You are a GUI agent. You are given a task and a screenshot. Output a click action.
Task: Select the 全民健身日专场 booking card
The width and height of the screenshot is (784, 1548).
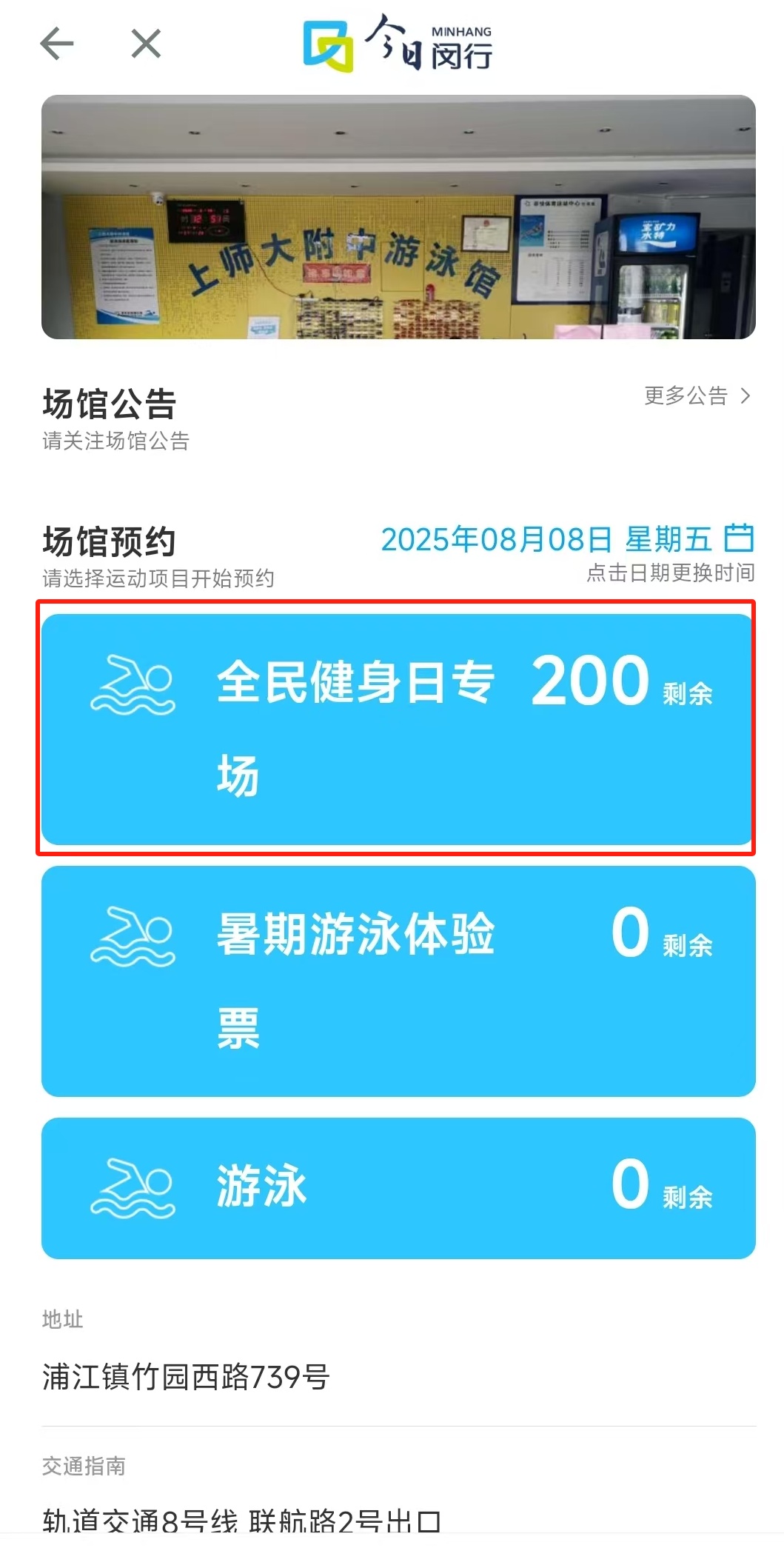pyautogui.click(x=398, y=729)
